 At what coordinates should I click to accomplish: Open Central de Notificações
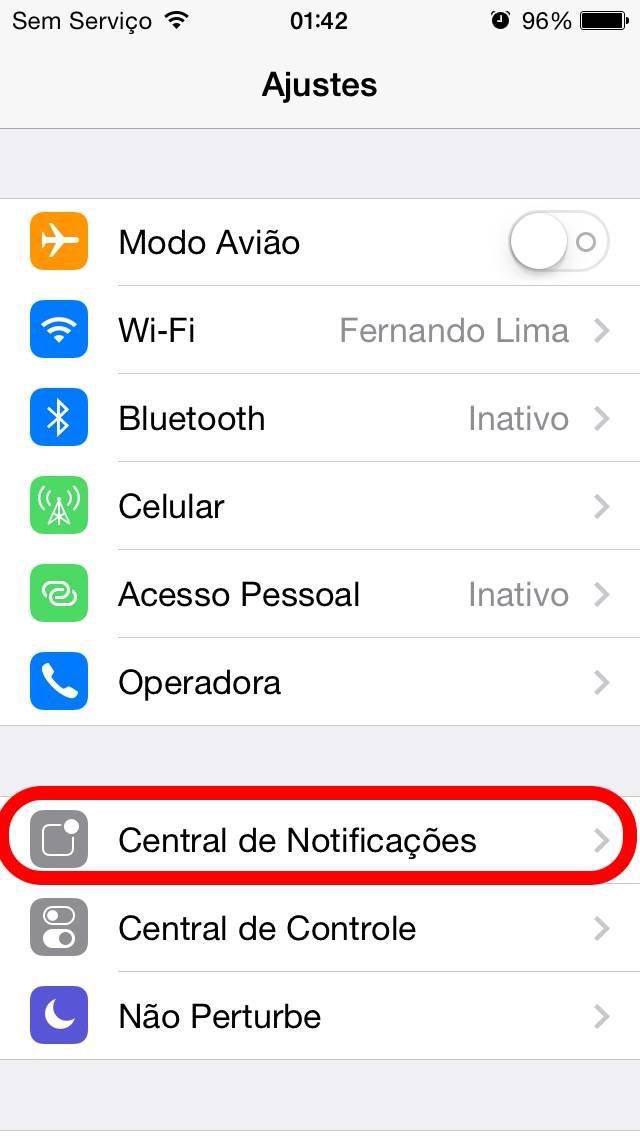(320, 840)
